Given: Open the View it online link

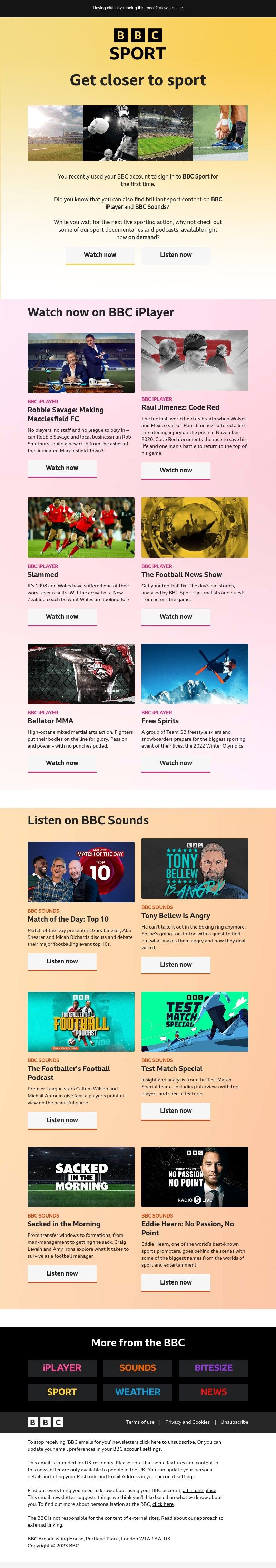Looking at the screenshot, I should (x=171, y=8).
